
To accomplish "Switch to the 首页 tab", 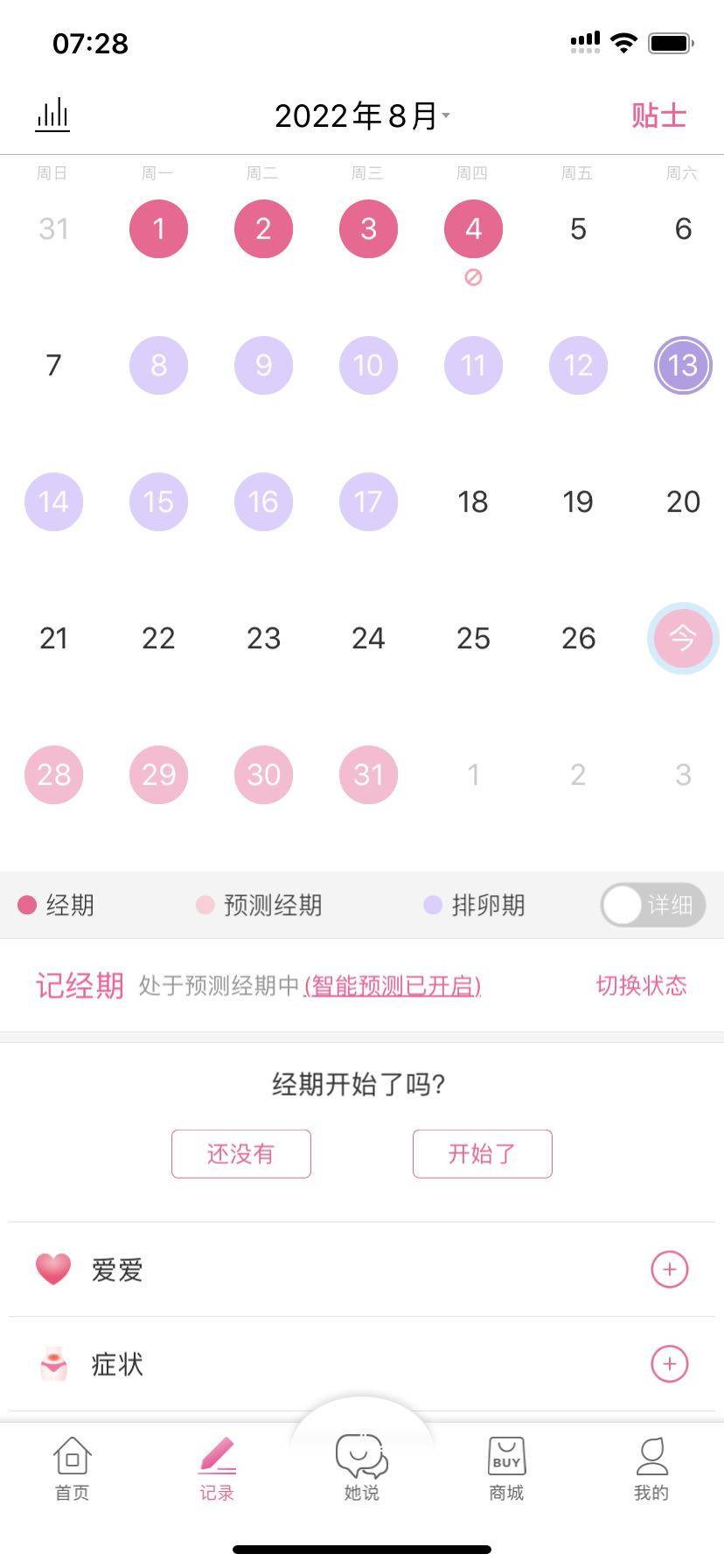I will click(x=72, y=1469).
